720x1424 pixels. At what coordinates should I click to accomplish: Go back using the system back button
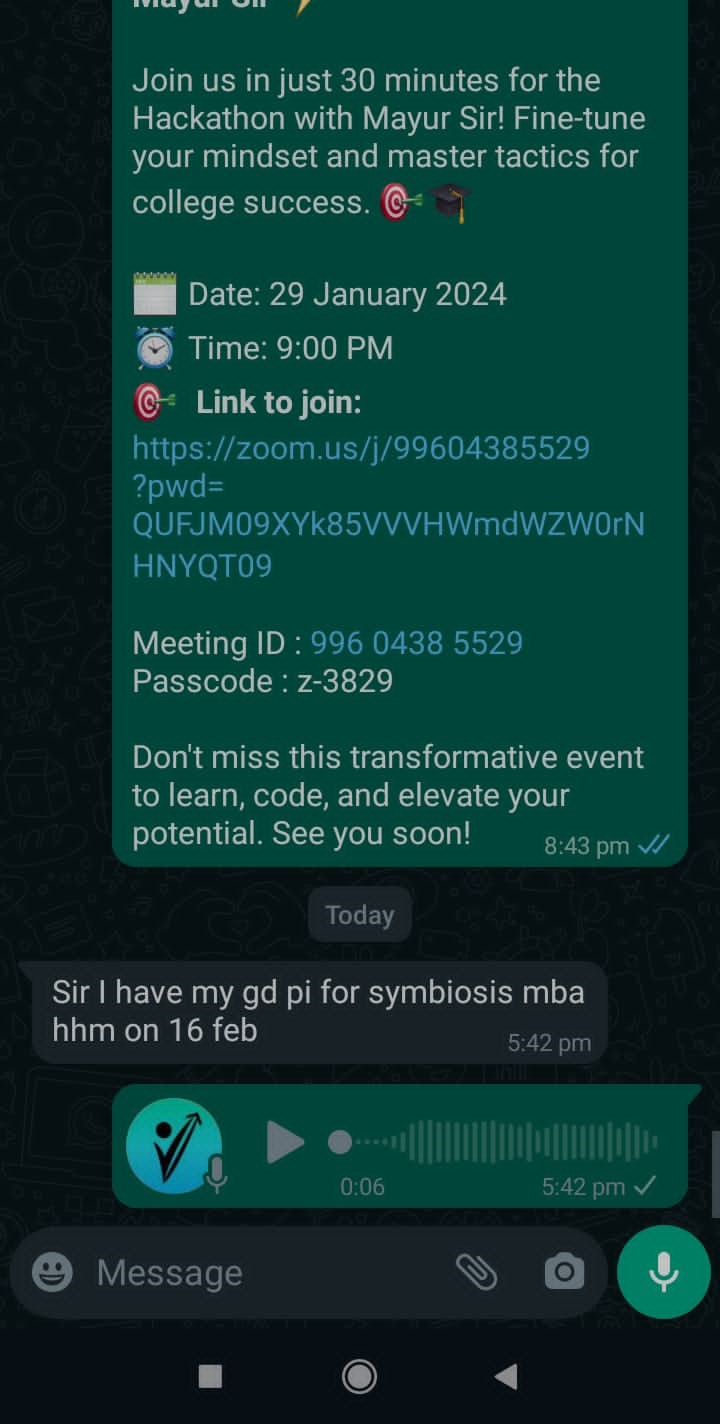tap(506, 1377)
